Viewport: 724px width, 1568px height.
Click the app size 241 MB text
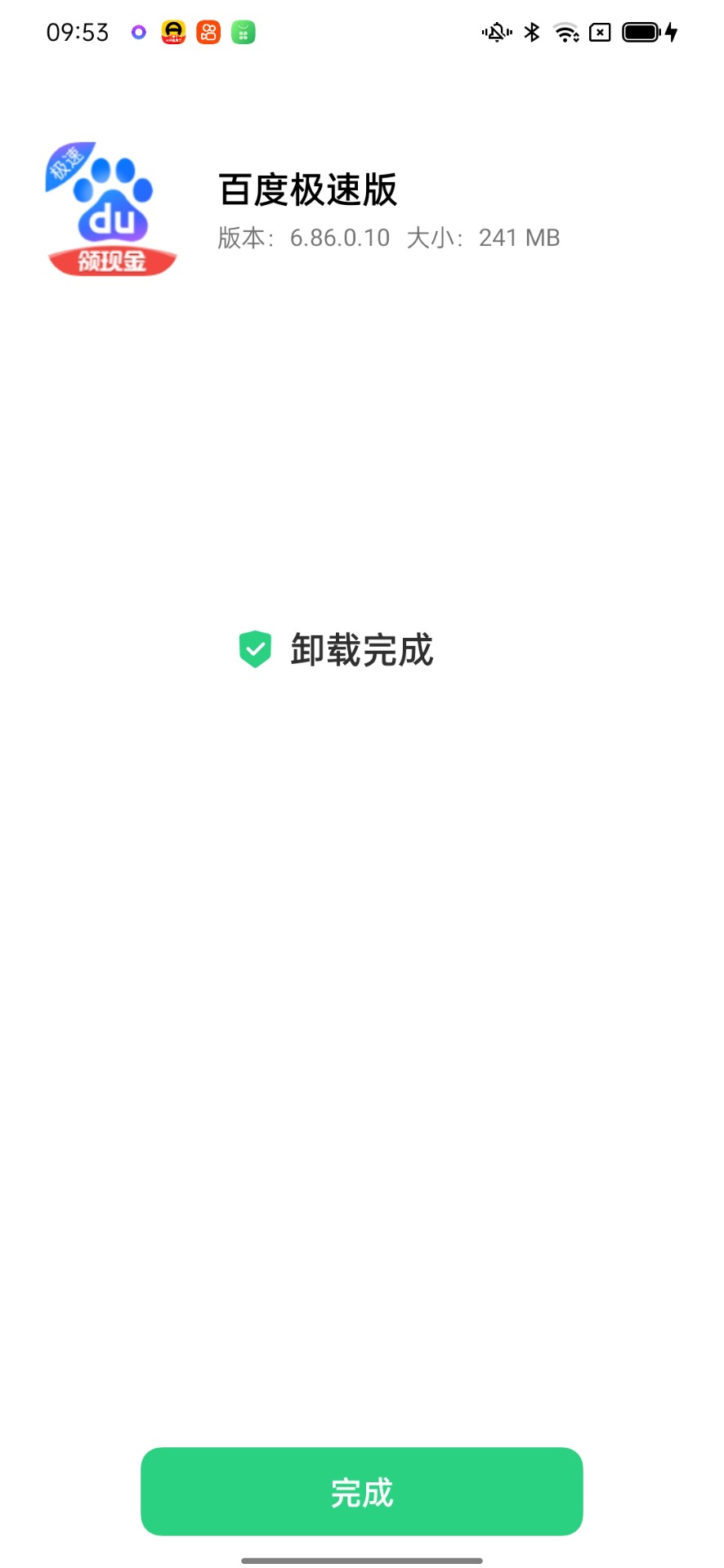point(520,238)
